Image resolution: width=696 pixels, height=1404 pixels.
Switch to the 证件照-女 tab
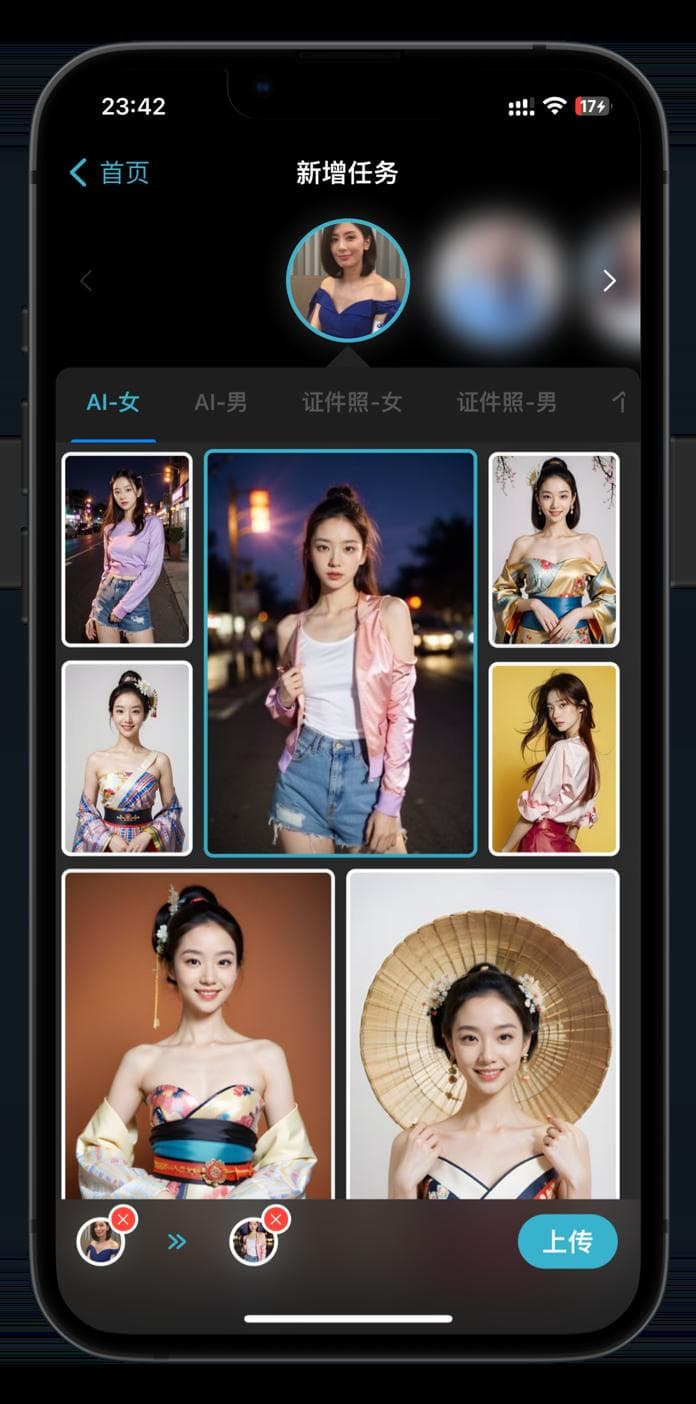point(352,403)
